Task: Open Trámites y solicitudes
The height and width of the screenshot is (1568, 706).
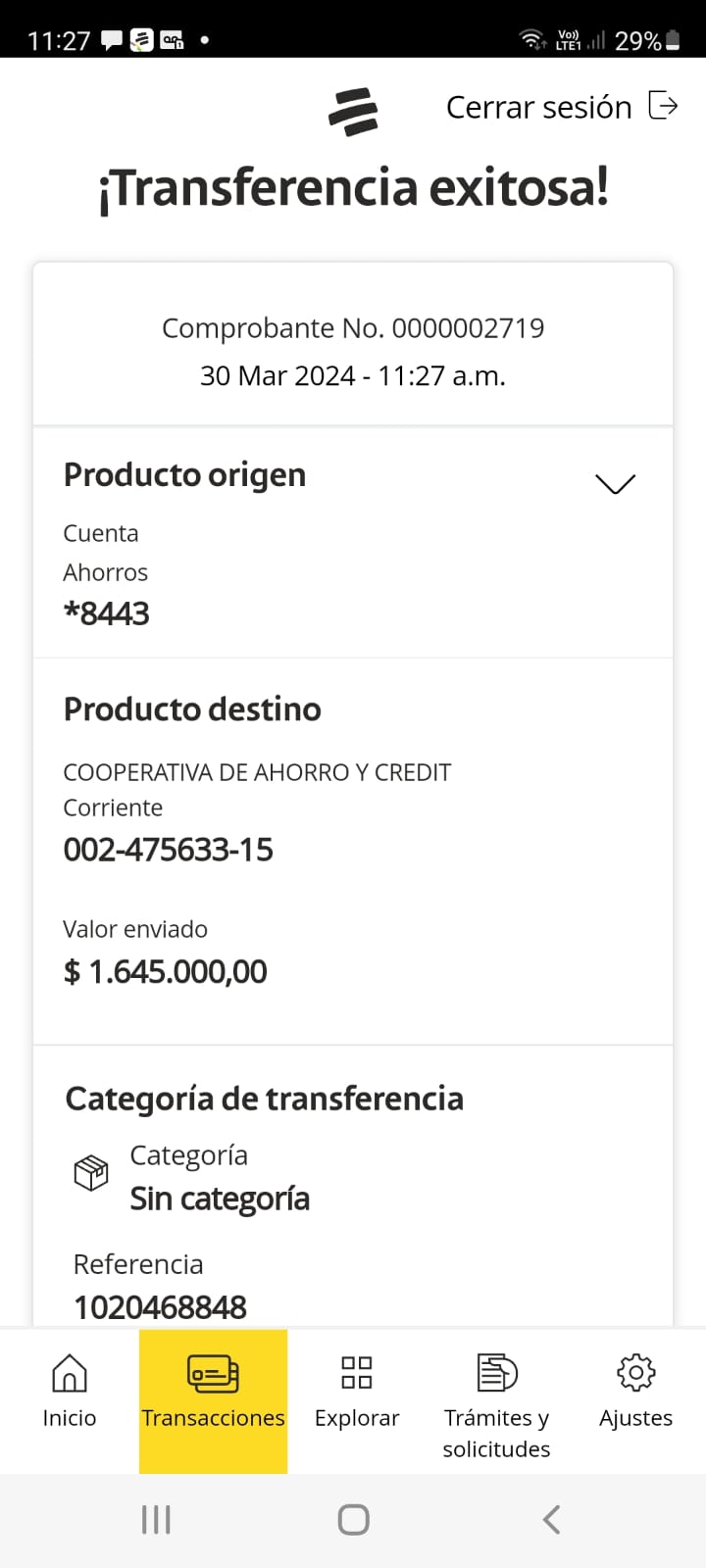Action: point(497,1403)
